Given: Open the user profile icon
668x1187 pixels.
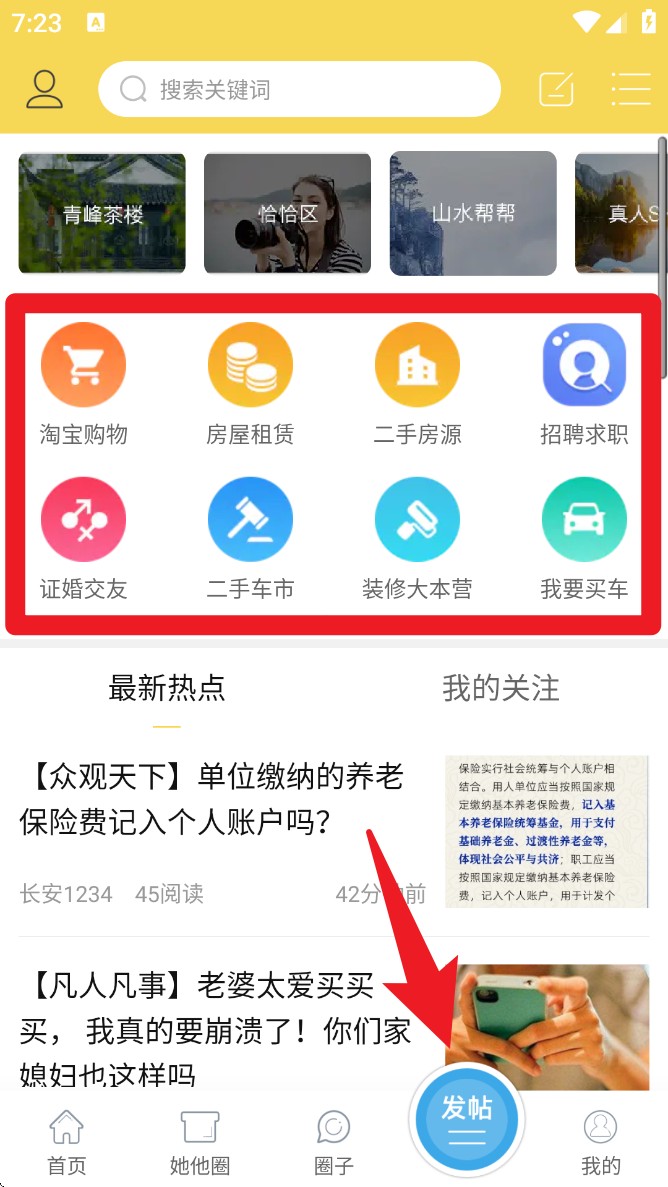Looking at the screenshot, I should click(44, 90).
